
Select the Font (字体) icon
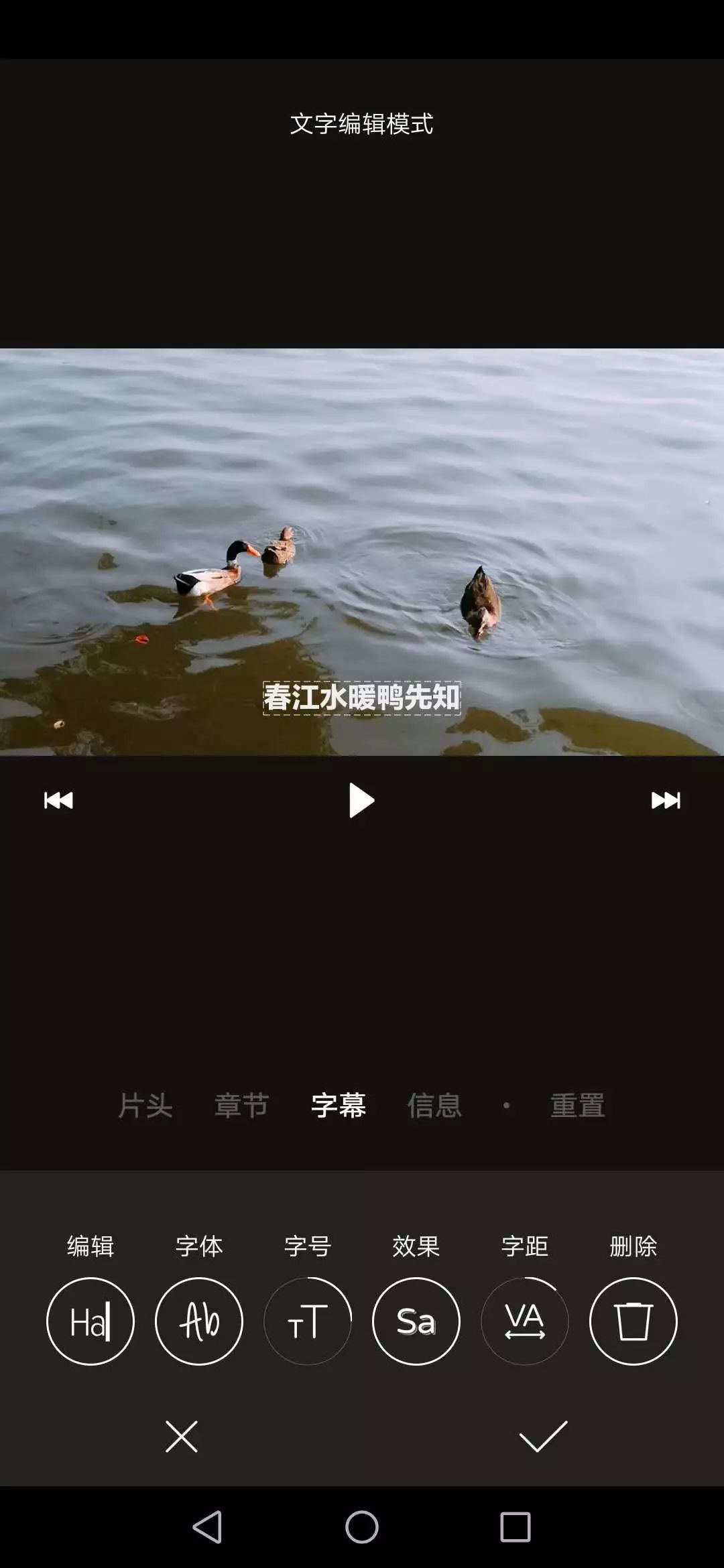pyautogui.click(x=199, y=1320)
